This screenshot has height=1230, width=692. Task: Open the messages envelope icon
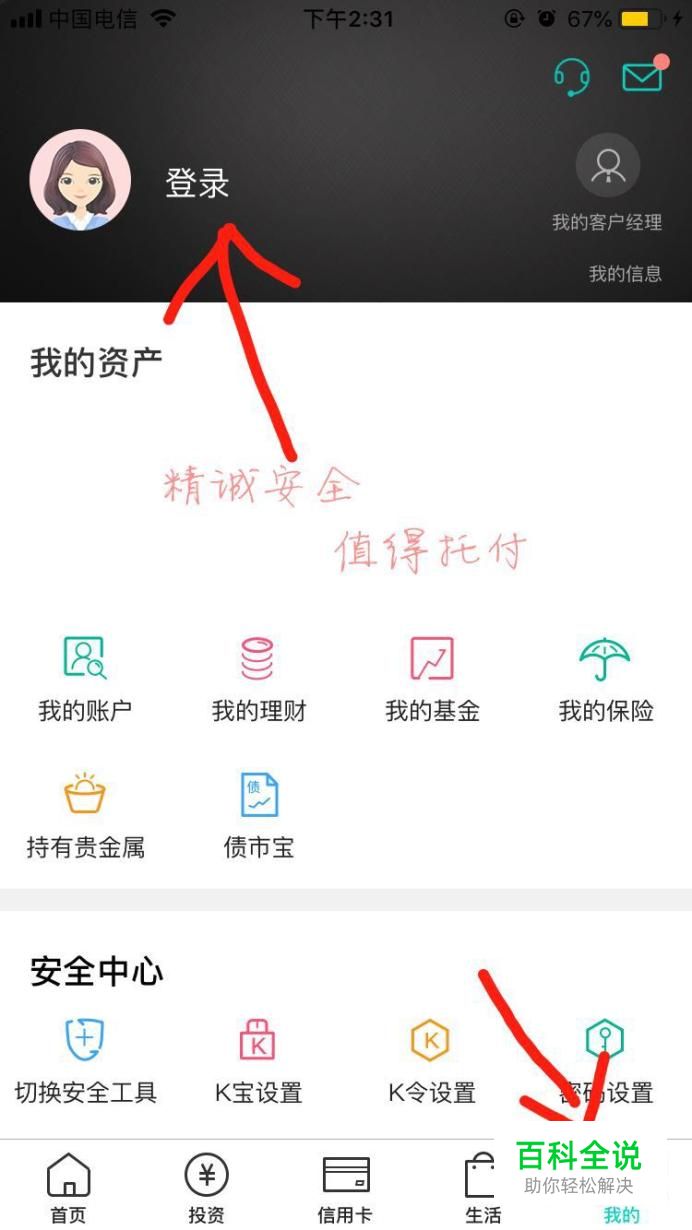644,75
